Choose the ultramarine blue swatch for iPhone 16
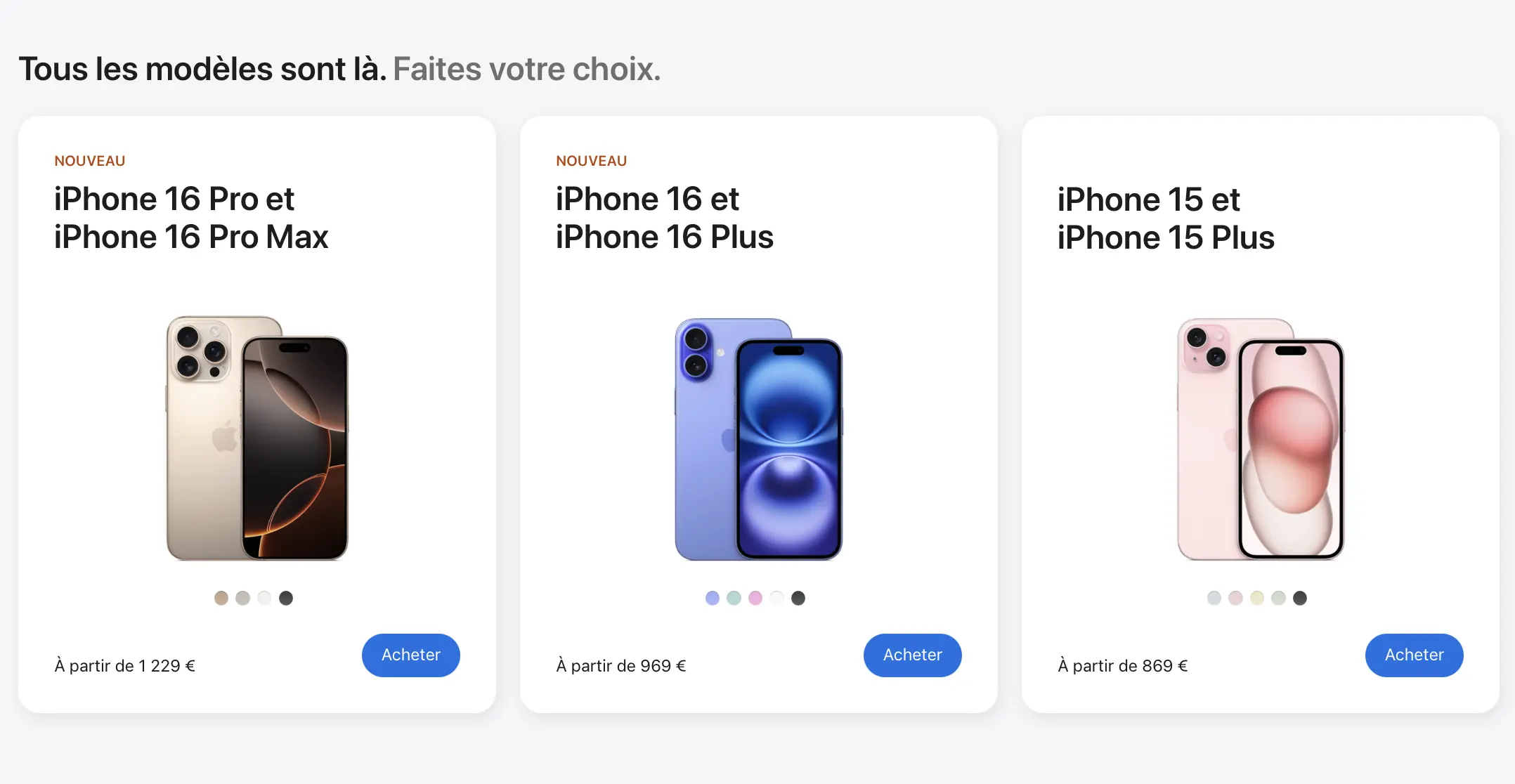Viewport: 1515px width, 784px height. click(713, 598)
